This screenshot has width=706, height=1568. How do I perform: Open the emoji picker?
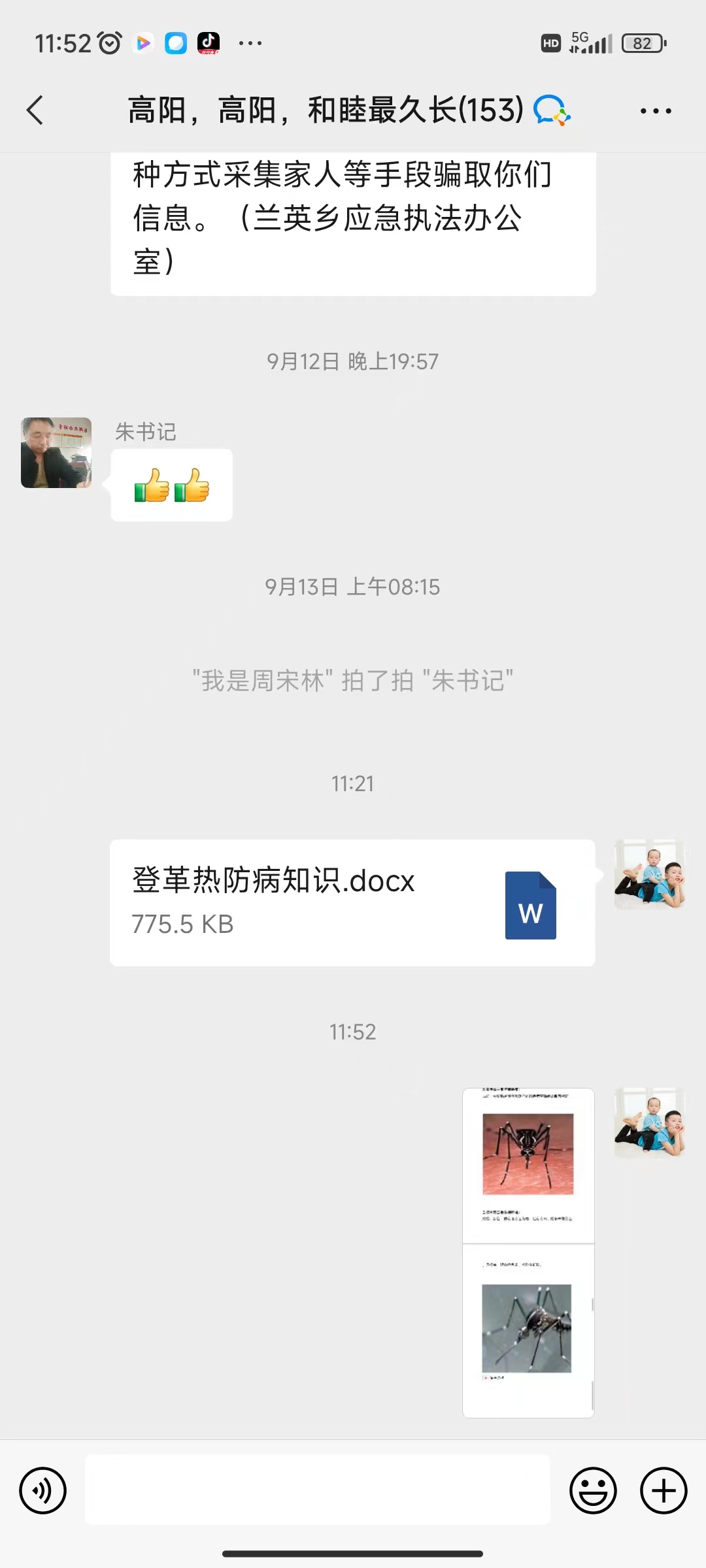click(x=593, y=1490)
